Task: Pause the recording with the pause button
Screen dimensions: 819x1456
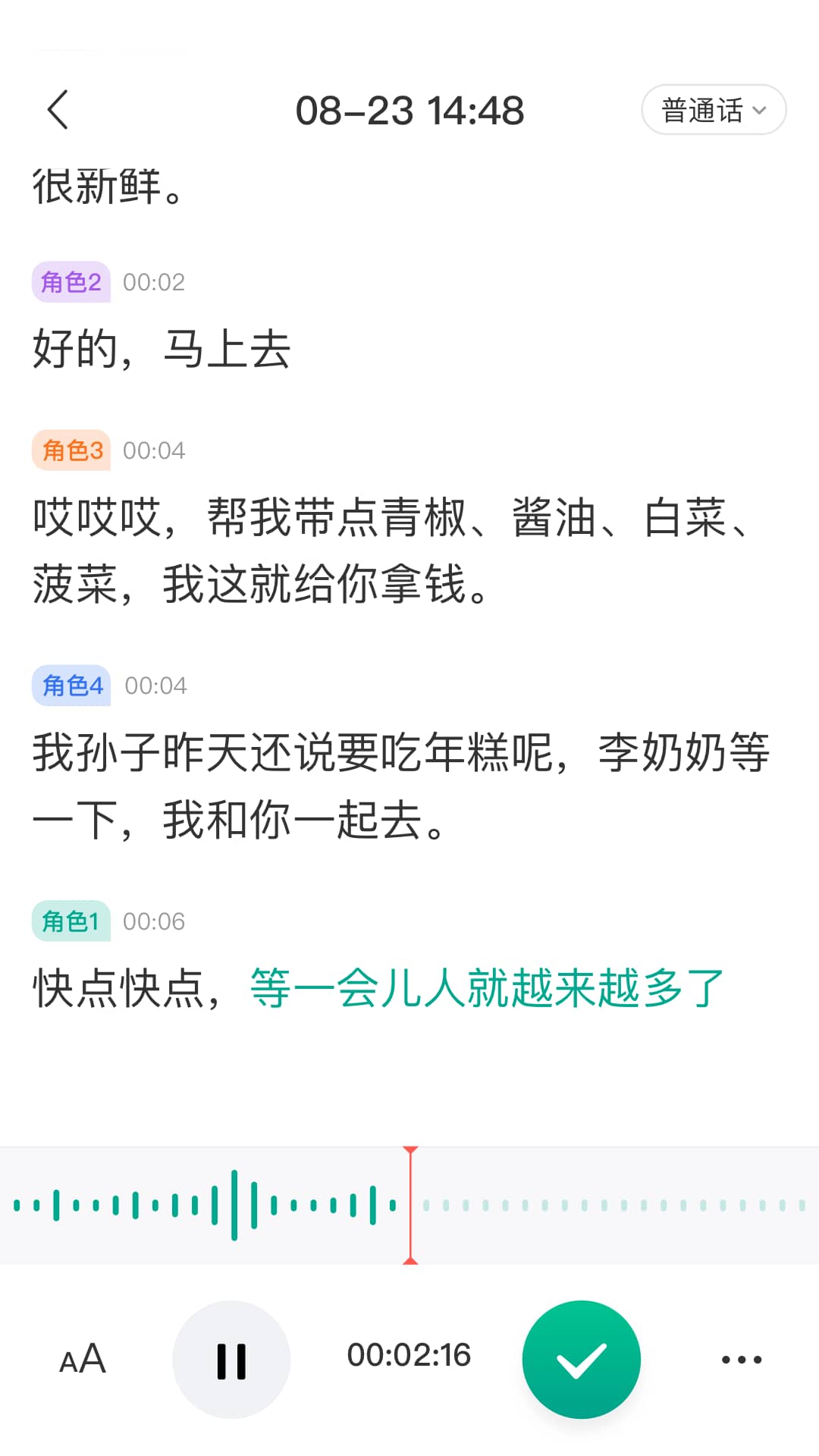Action: click(231, 1359)
